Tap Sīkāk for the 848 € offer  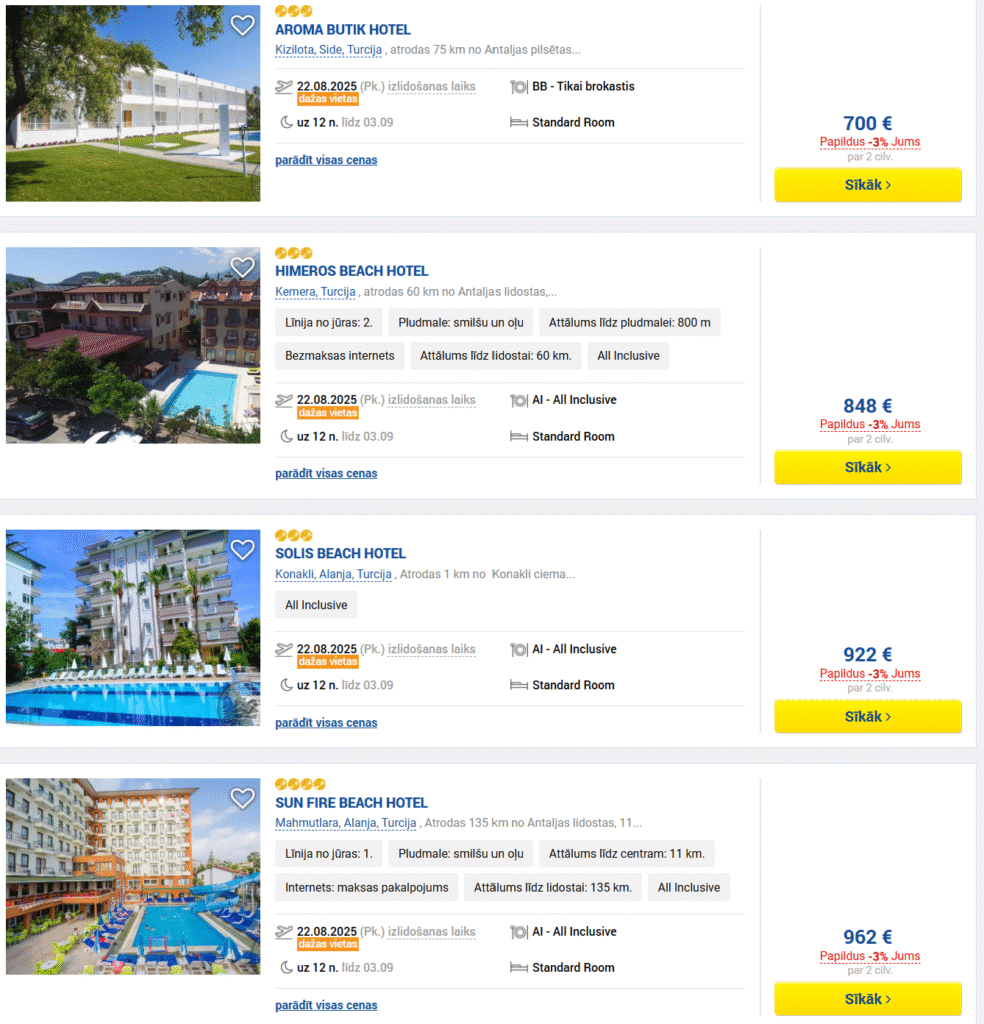[x=867, y=467]
